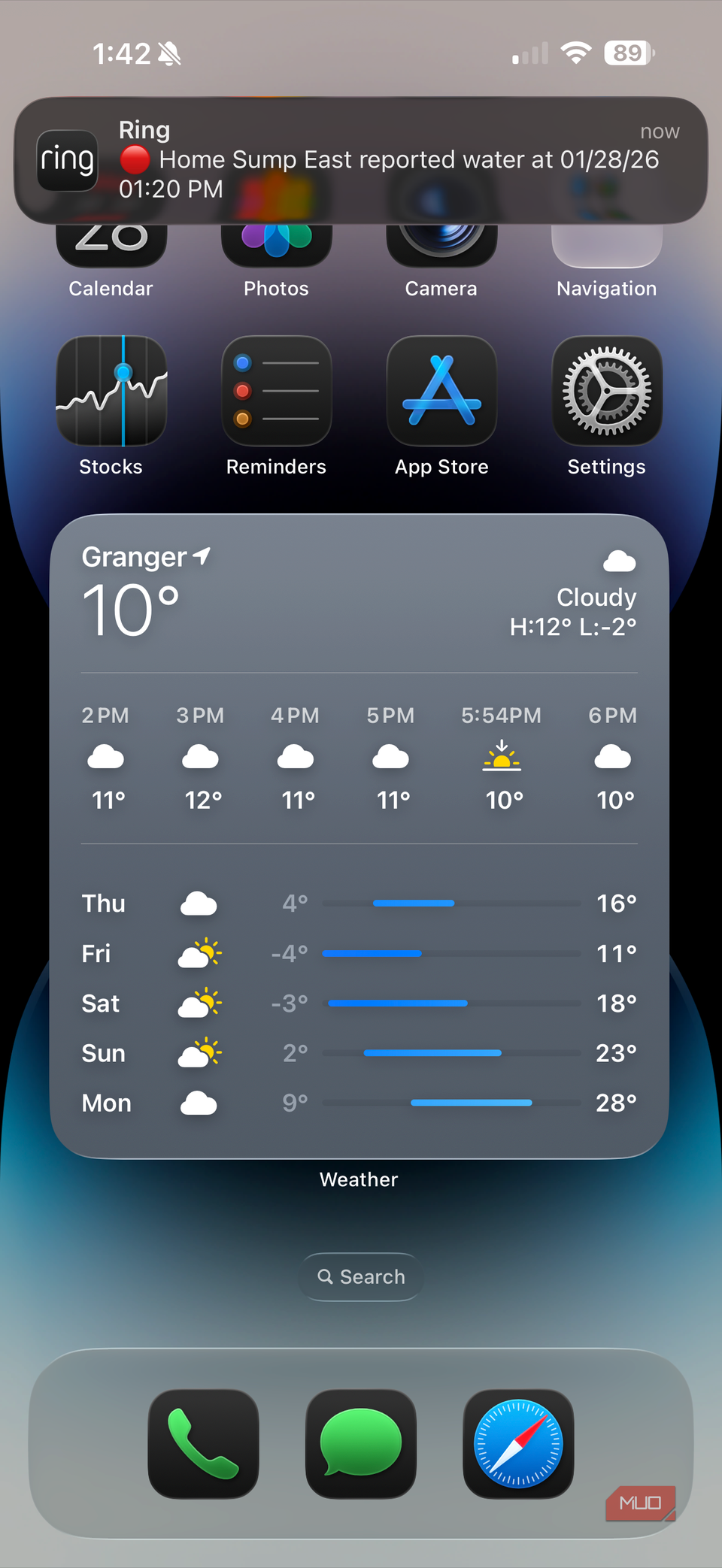Tap the Search pill
The height and width of the screenshot is (1568, 722).
361,1276
